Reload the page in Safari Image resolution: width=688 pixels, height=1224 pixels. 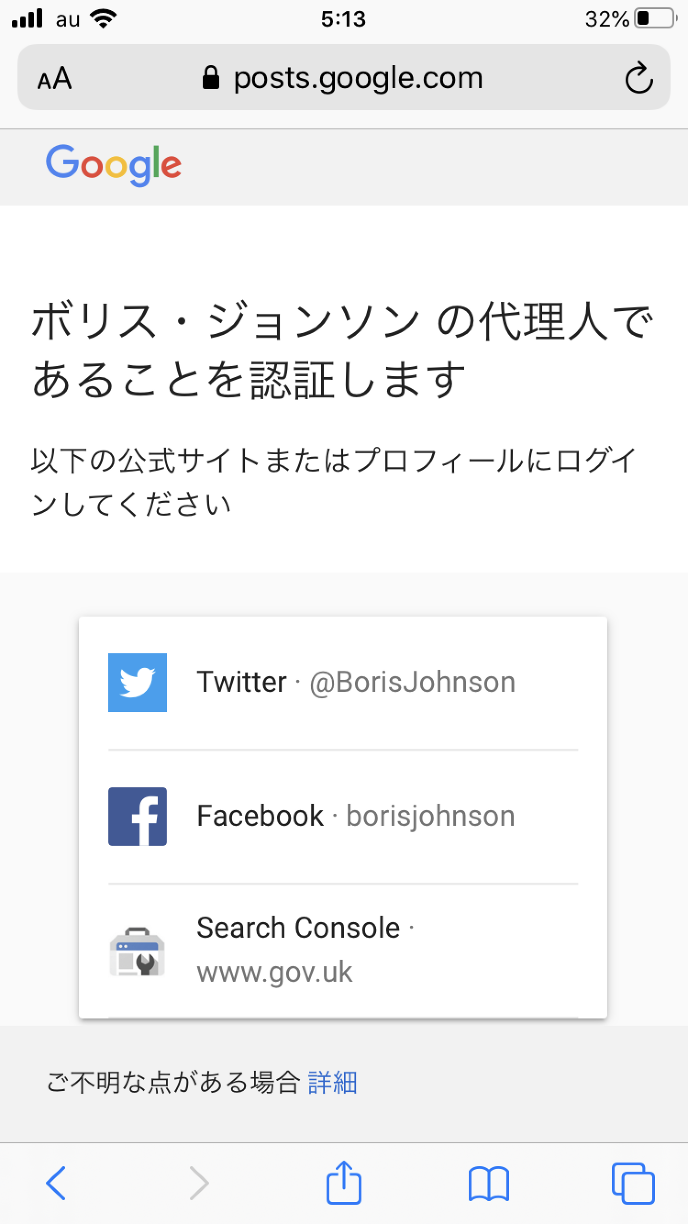[638, 78]
